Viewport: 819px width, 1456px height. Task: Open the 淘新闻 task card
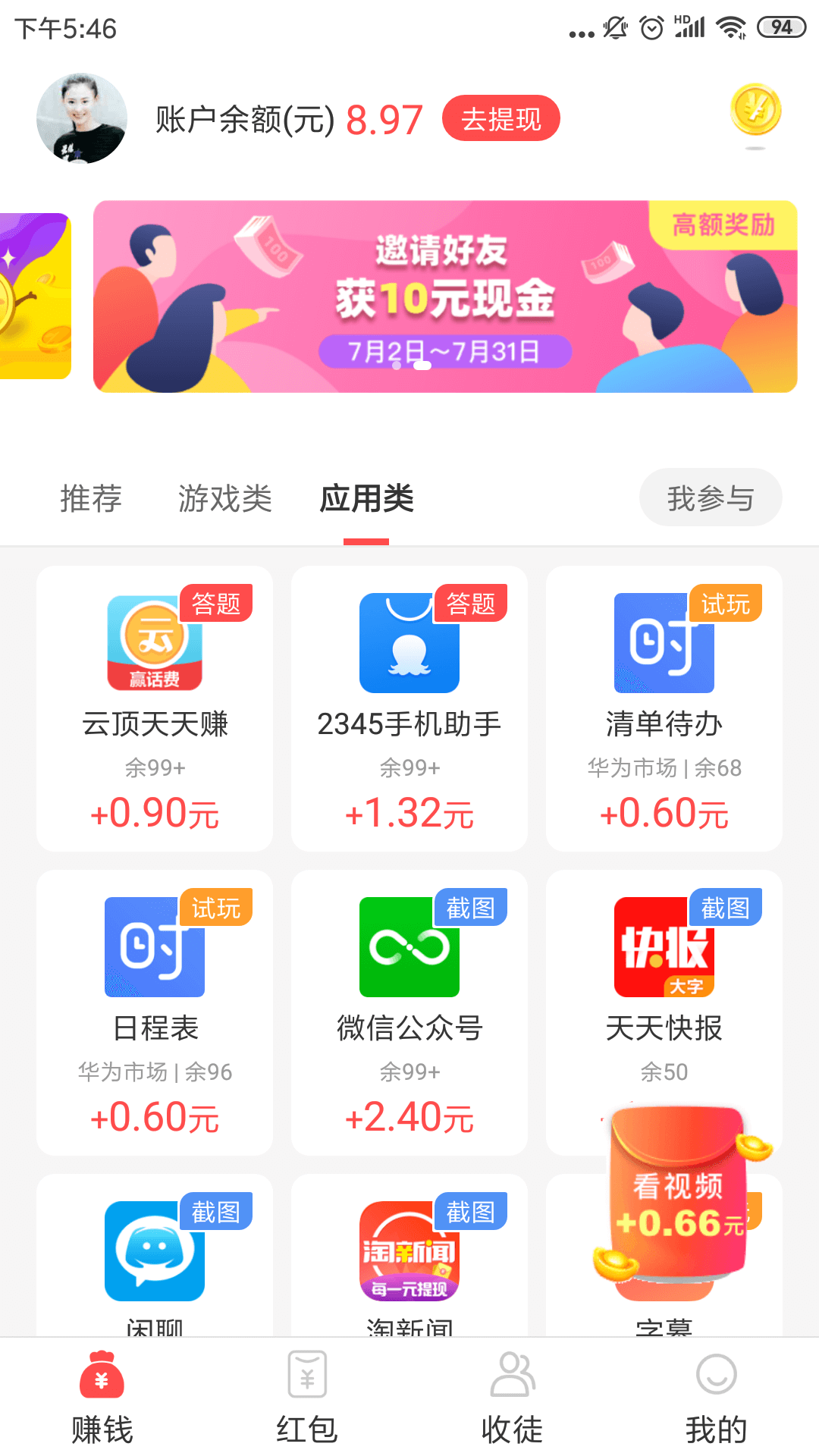[409, 1255]
